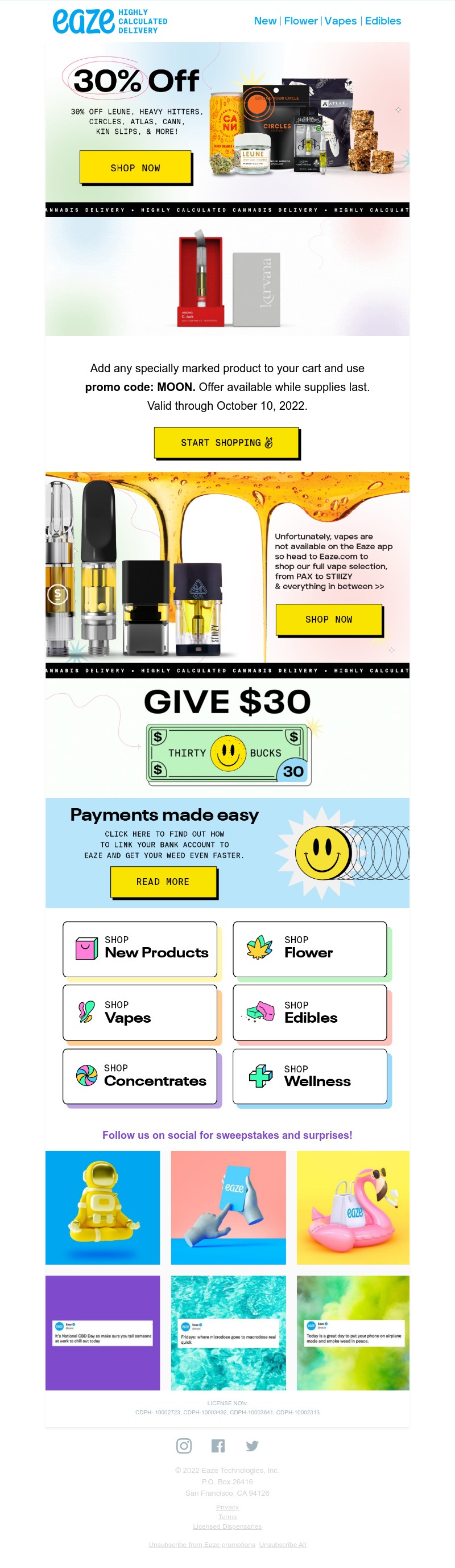Tap Shop Now in the vapes banner
455x1568 pixels.
[x=329, y=619]
